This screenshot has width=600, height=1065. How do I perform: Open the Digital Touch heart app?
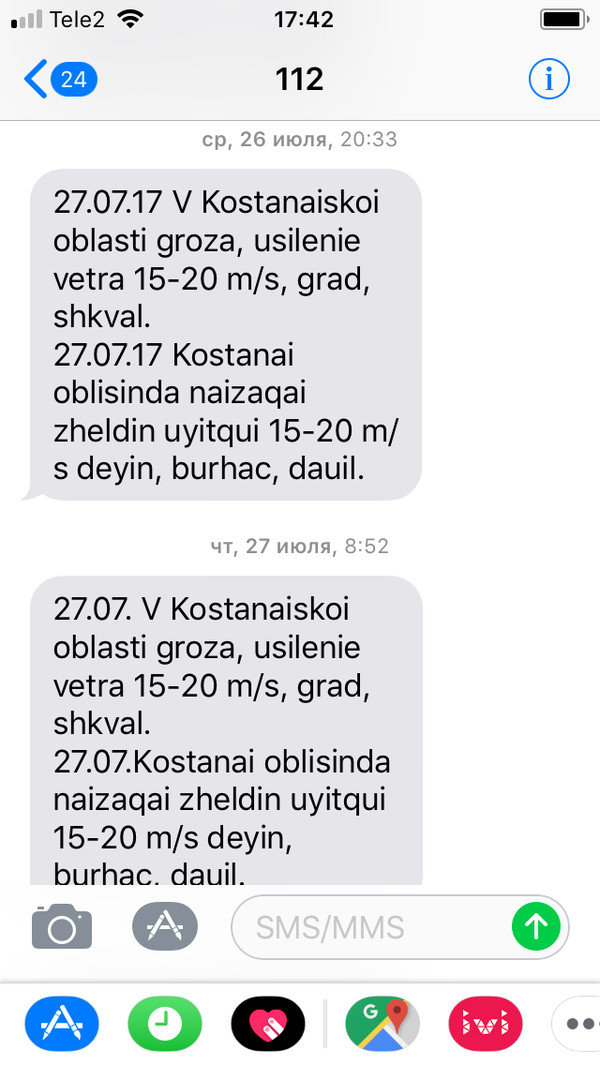point(268,1023)
